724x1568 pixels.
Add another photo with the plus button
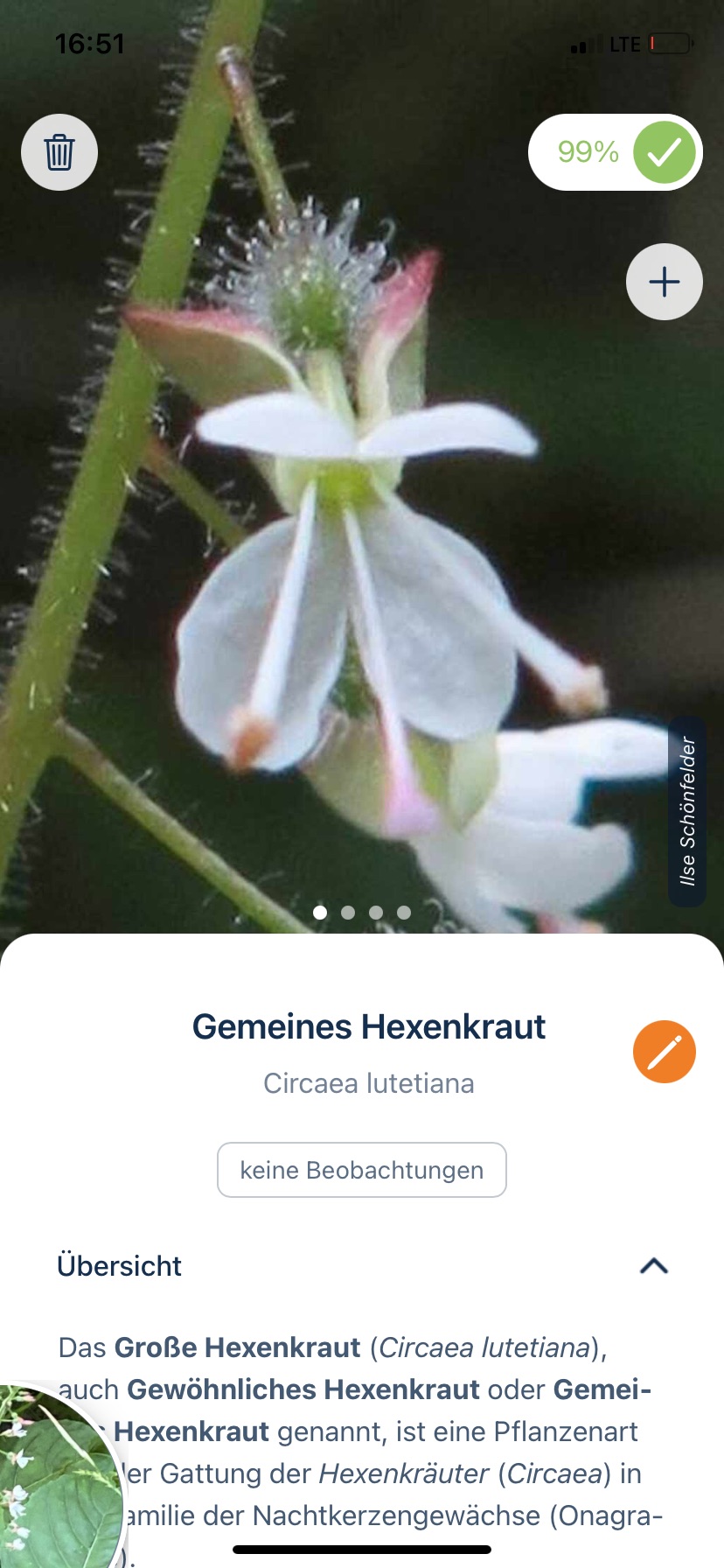(664, 282)
